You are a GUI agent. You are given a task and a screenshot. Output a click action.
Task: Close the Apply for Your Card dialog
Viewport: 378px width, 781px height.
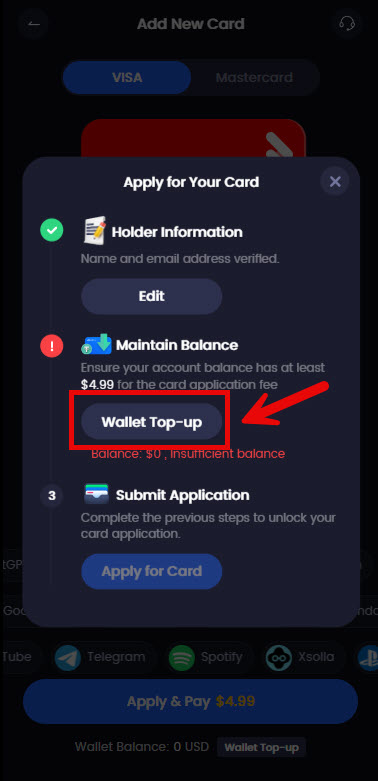(x=335, y=182)
